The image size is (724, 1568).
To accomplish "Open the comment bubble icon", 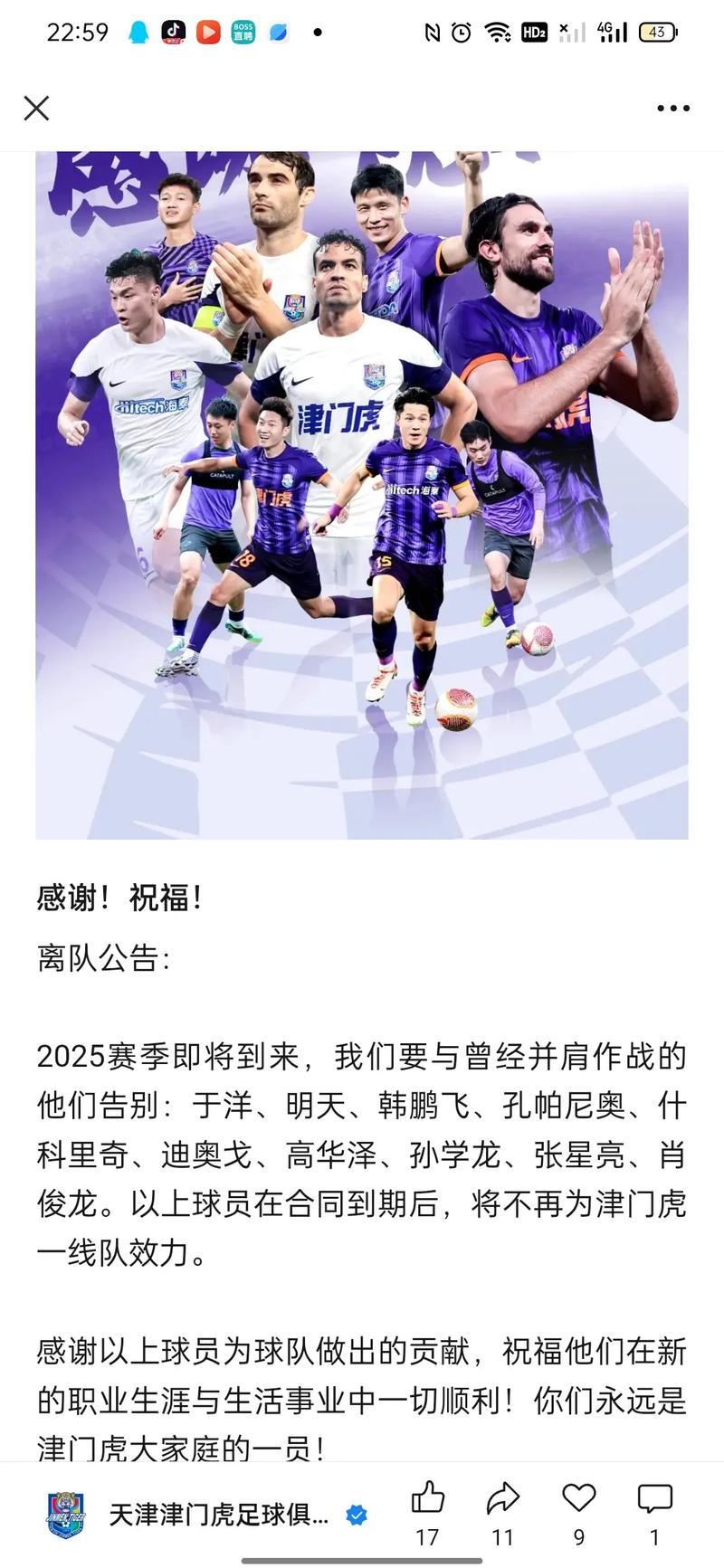I will tap(653, 1497).
